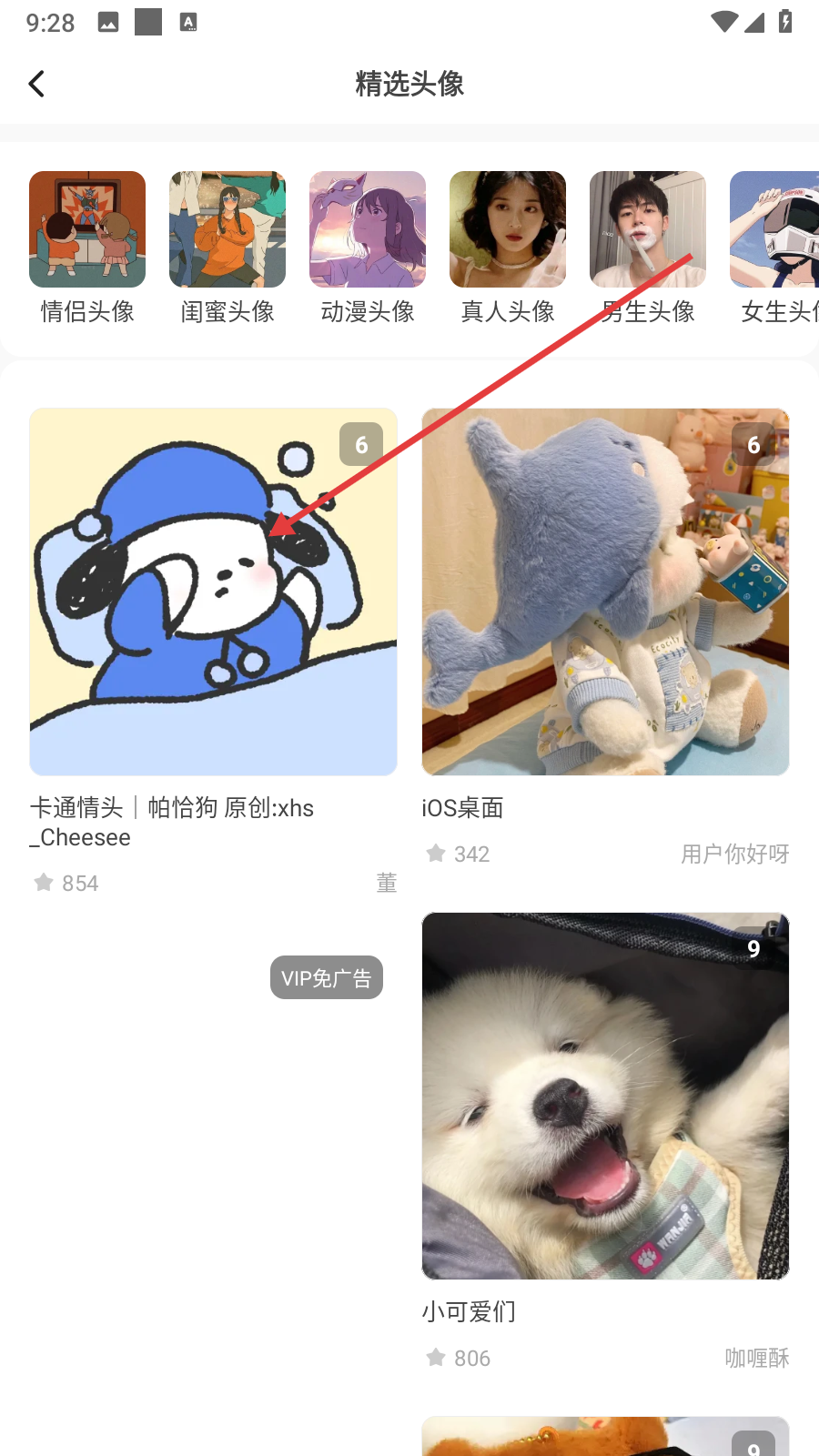Select the 闺蜜头像 category

pos(227,246)
